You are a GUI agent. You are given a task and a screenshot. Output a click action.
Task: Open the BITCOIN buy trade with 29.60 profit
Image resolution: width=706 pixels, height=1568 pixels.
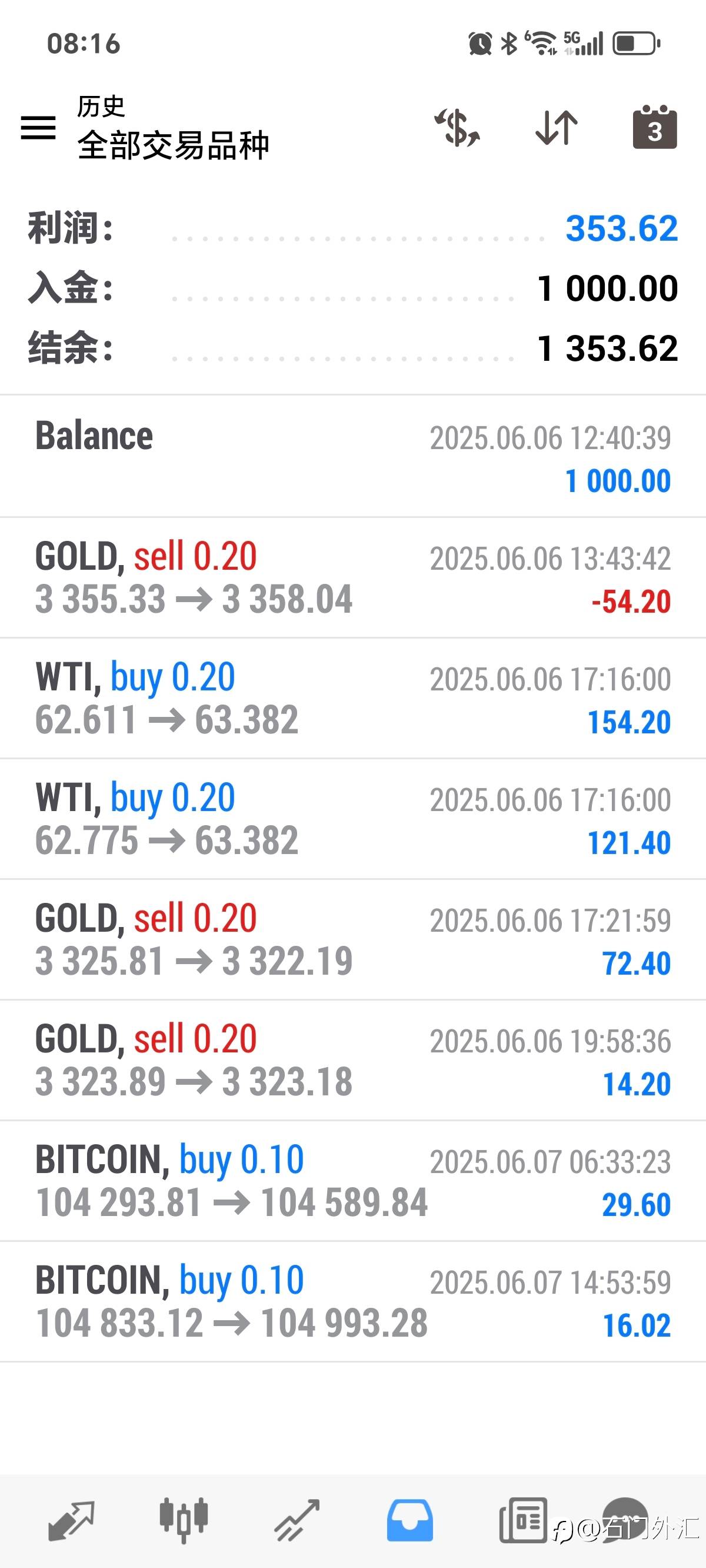(353, 1181)
